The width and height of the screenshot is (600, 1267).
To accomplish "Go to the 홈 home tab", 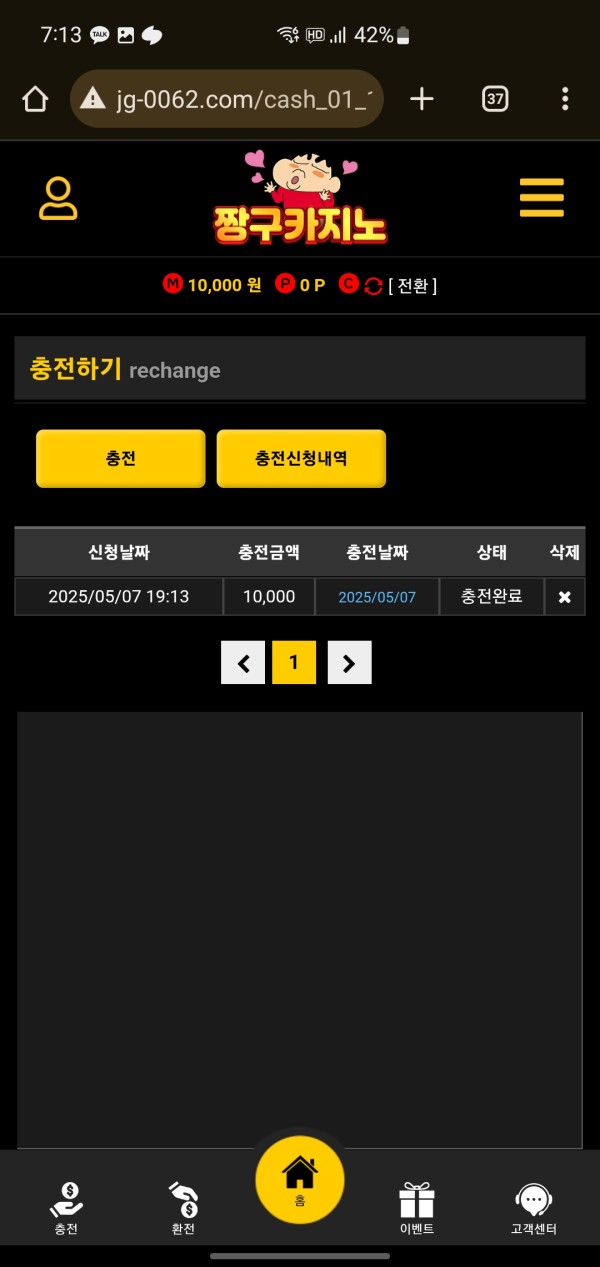I will click(x=300, y=1181).
